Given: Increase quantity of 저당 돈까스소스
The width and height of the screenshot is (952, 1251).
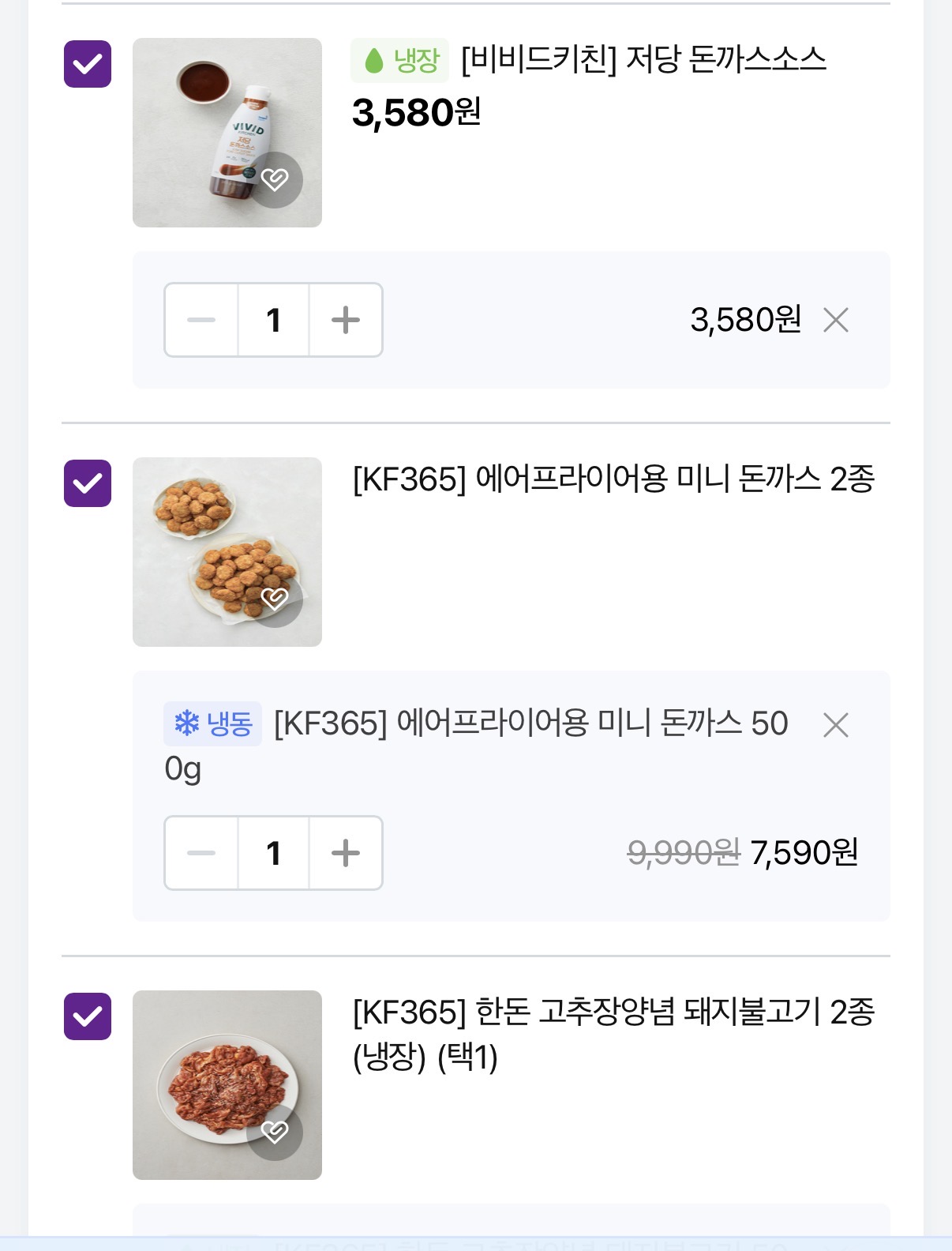Looking at the screenshot, I should tap(346, 320).
